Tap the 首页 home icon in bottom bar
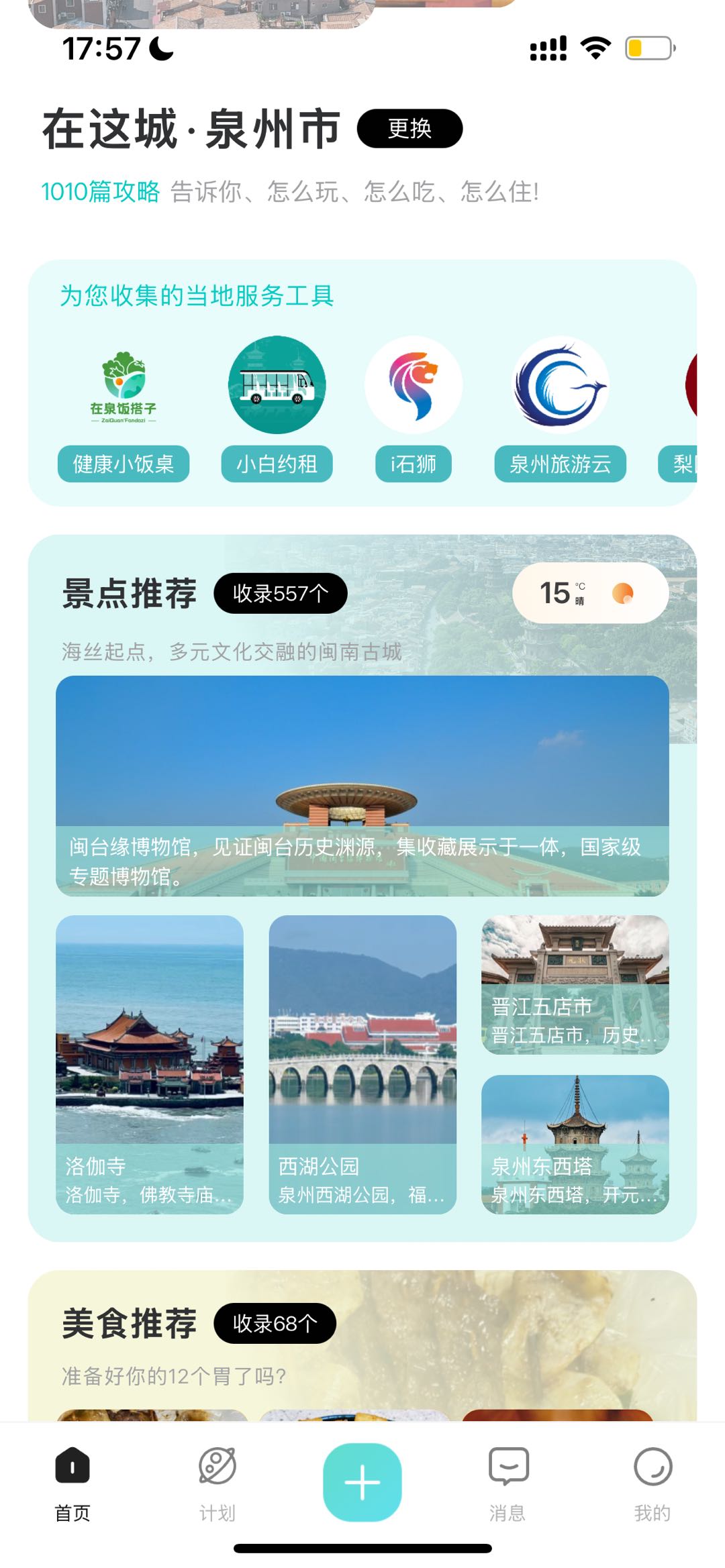725x1568 pixels. tap(72, 1481)
